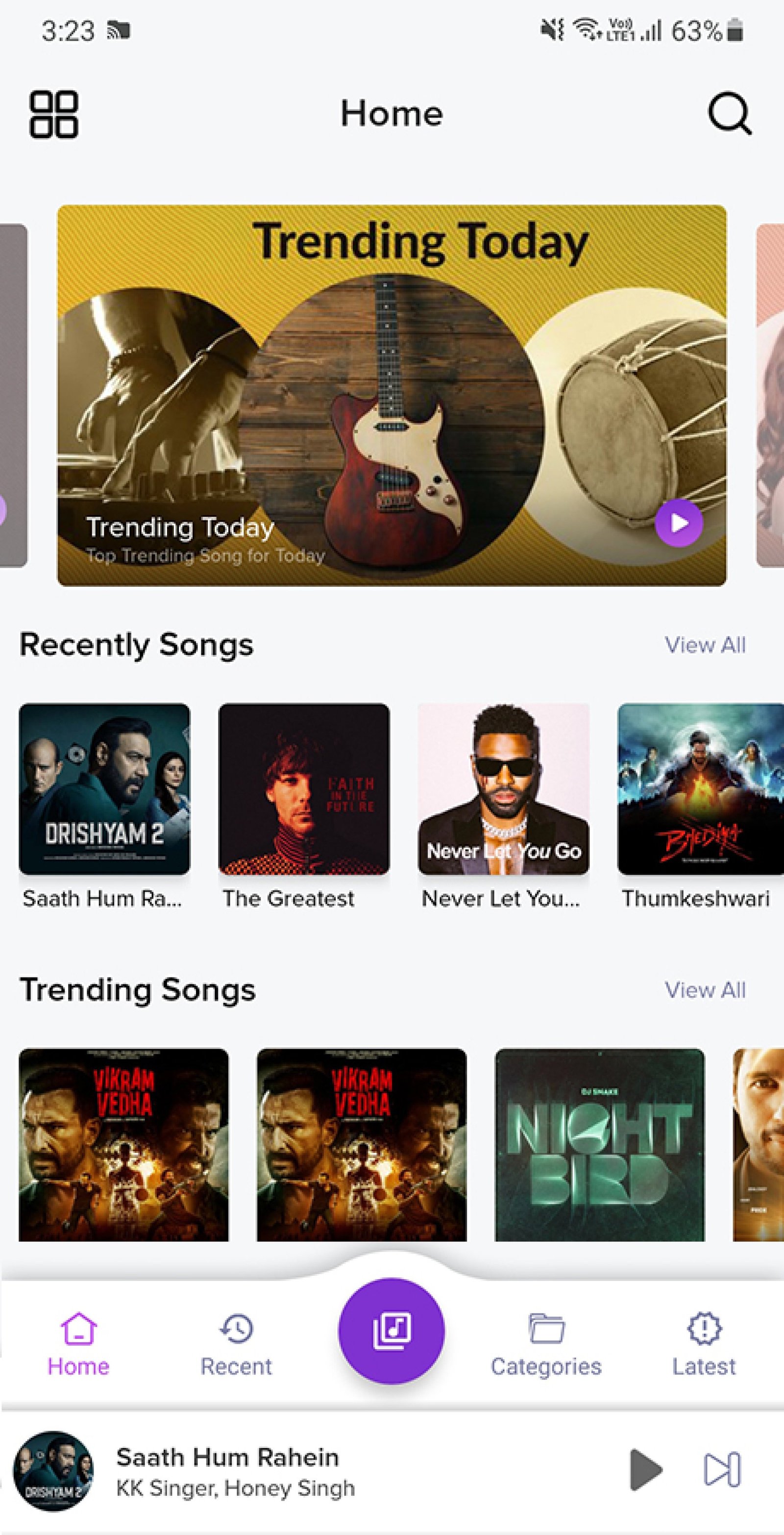
Task: View all Trending Songs
Action: pyautogui.click(x=705, y=990)
